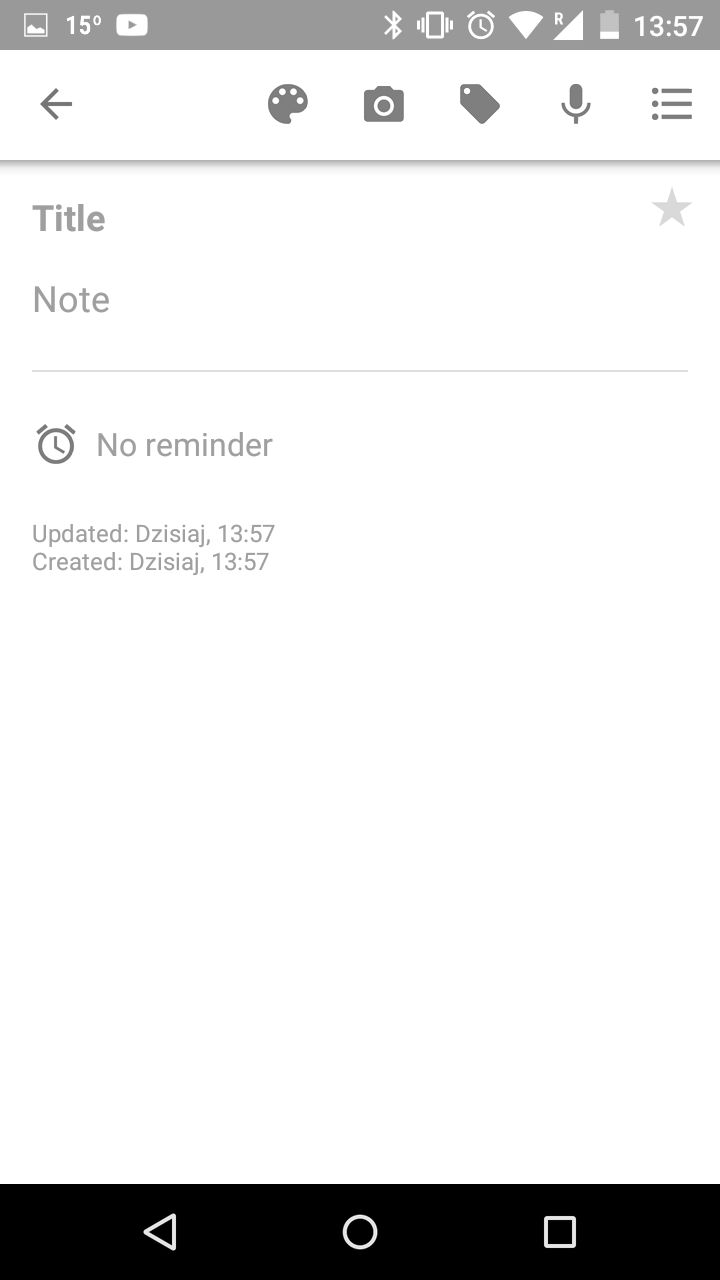720x1280 pixels.
Task: Tap the Title field
Action: (x=330, y=219)
